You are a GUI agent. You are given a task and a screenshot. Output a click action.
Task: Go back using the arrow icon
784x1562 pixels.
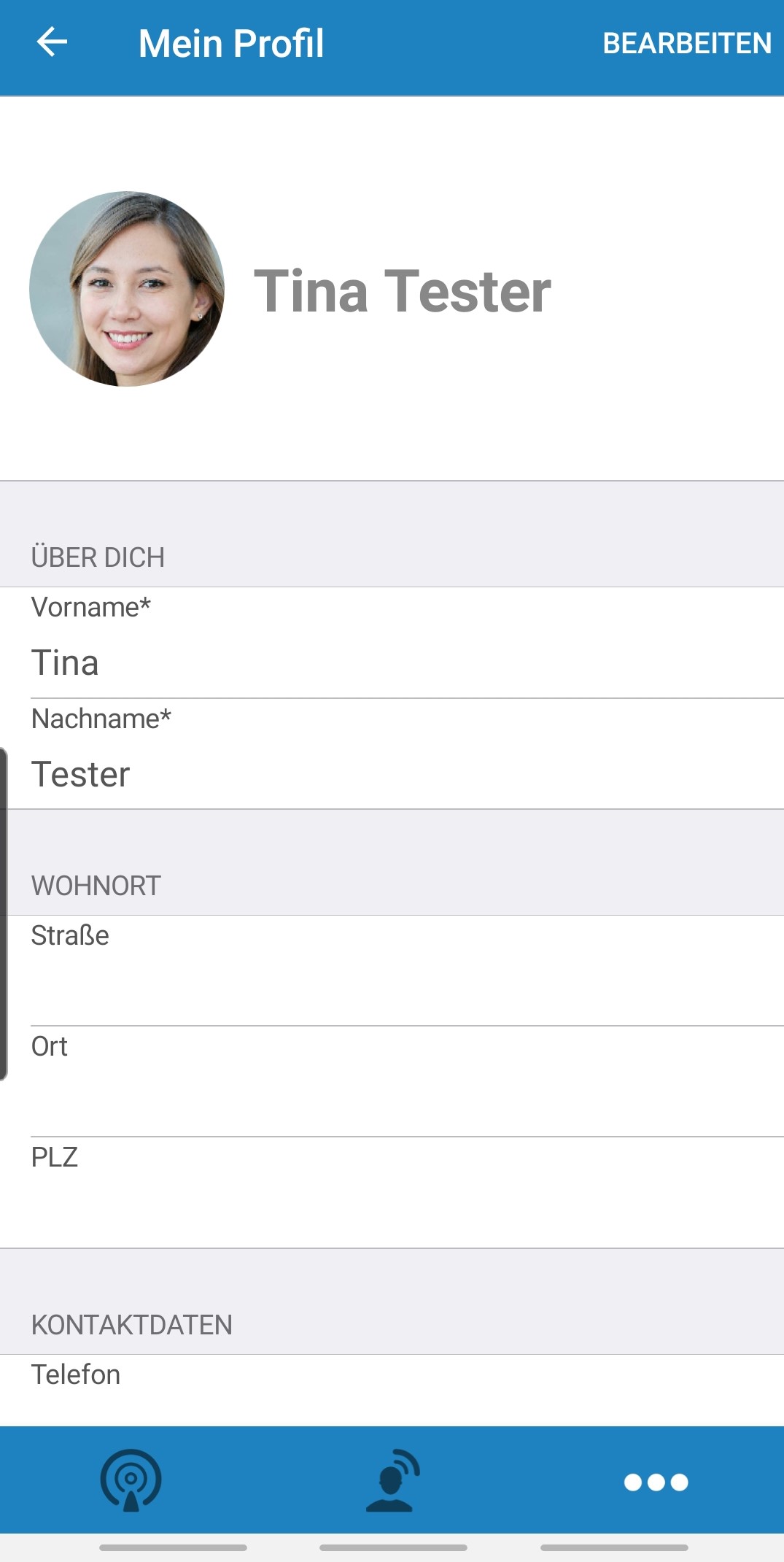pos(52,42)
